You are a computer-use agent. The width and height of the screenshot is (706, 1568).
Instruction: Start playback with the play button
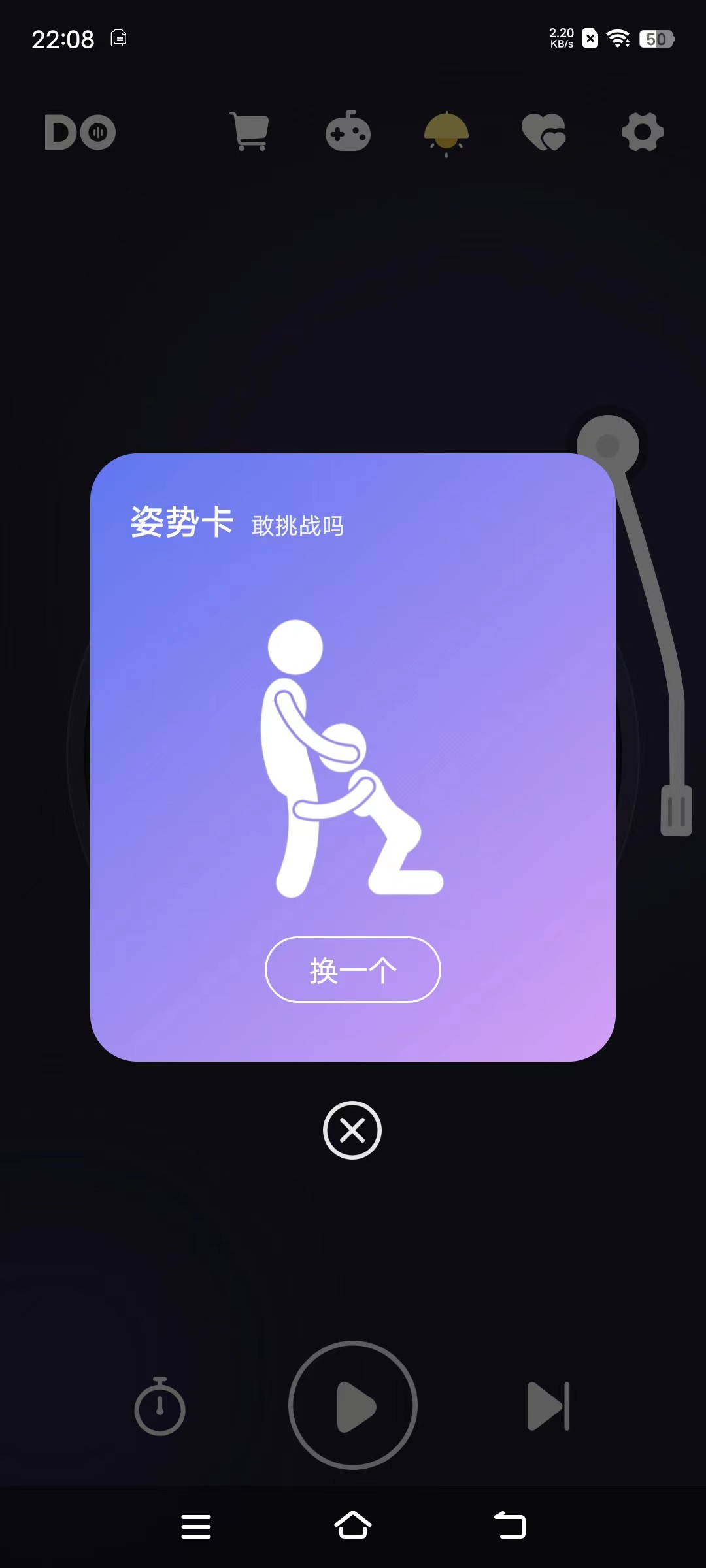[x=353, y=1405]
